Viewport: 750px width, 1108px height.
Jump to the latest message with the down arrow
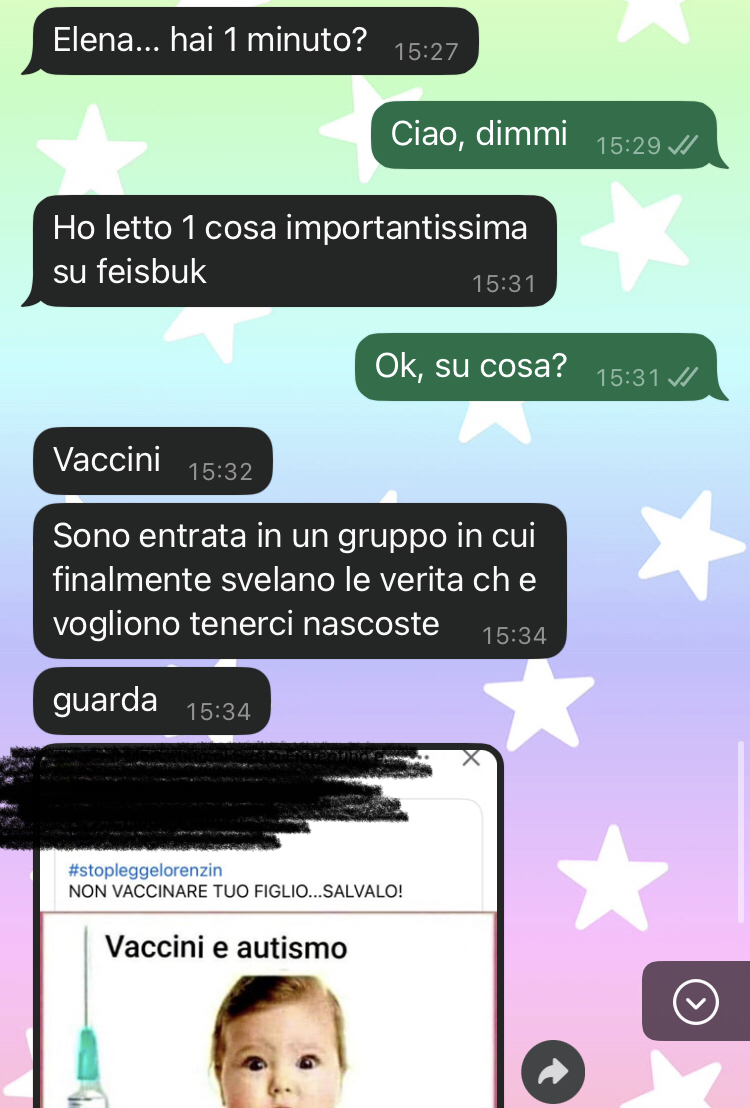pos(696,1002)
